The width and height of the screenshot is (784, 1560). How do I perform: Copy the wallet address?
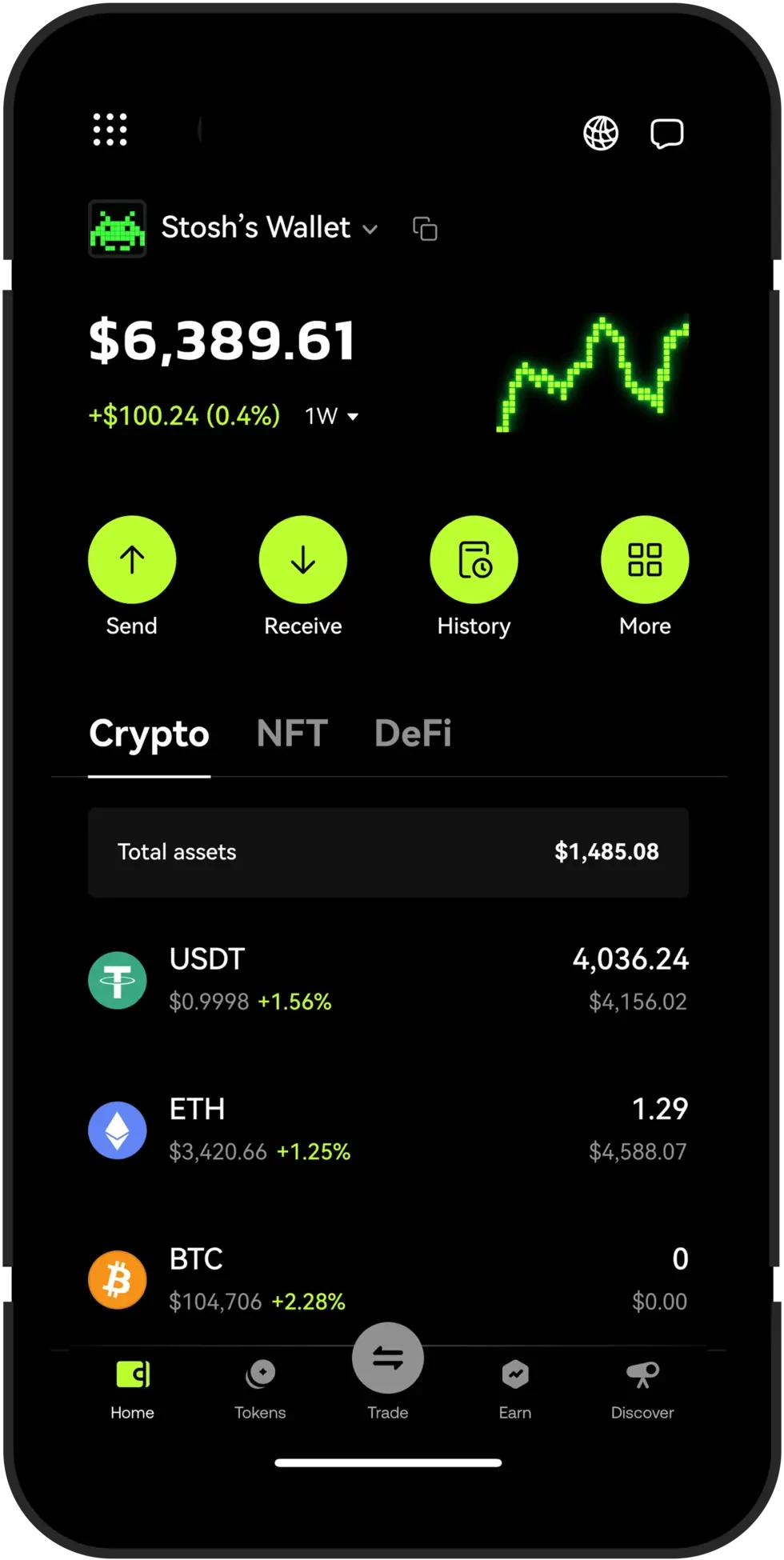pyautogui.click(x=425, y=229)
